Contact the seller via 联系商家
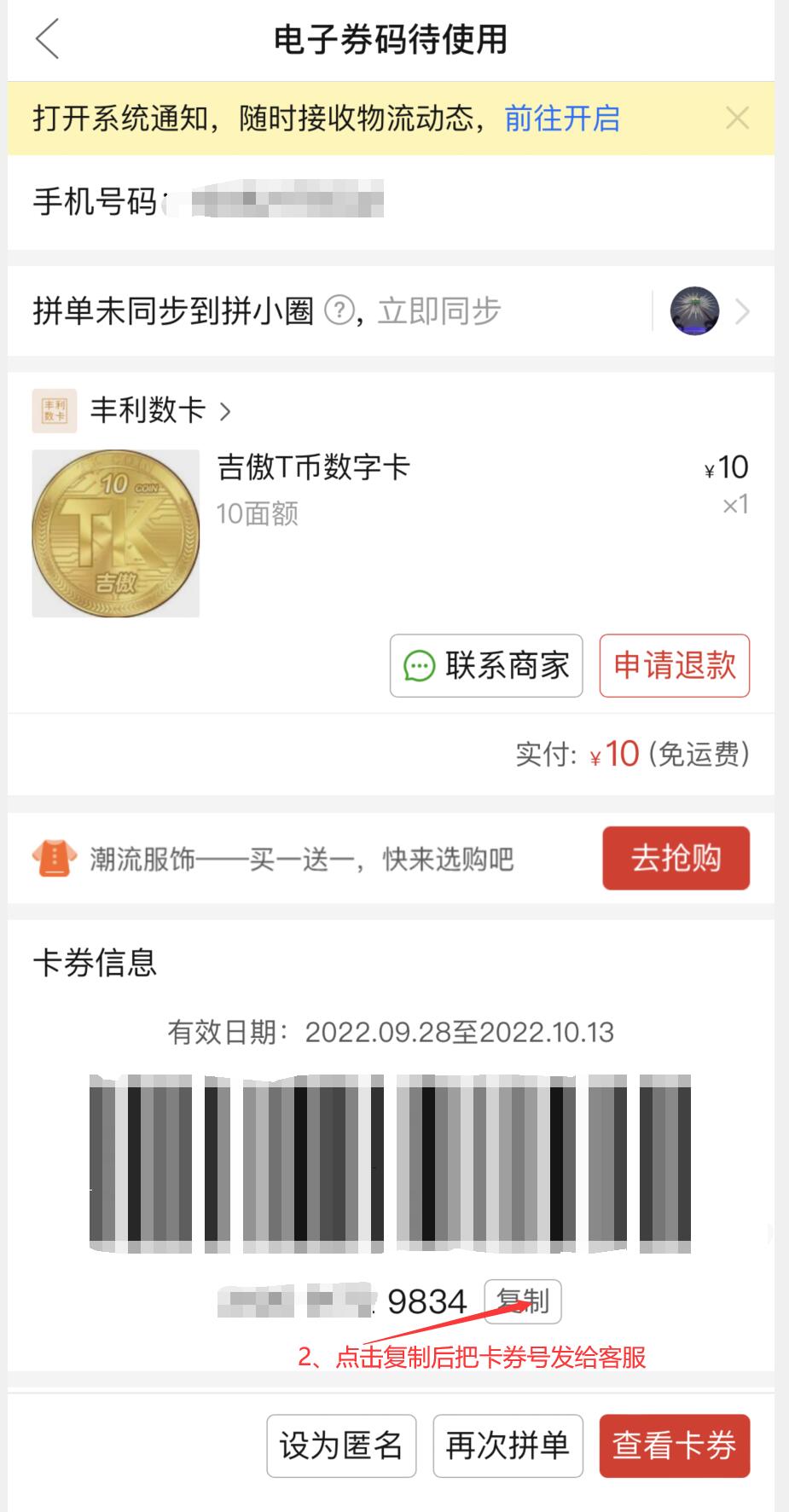 tap(486, 665)
